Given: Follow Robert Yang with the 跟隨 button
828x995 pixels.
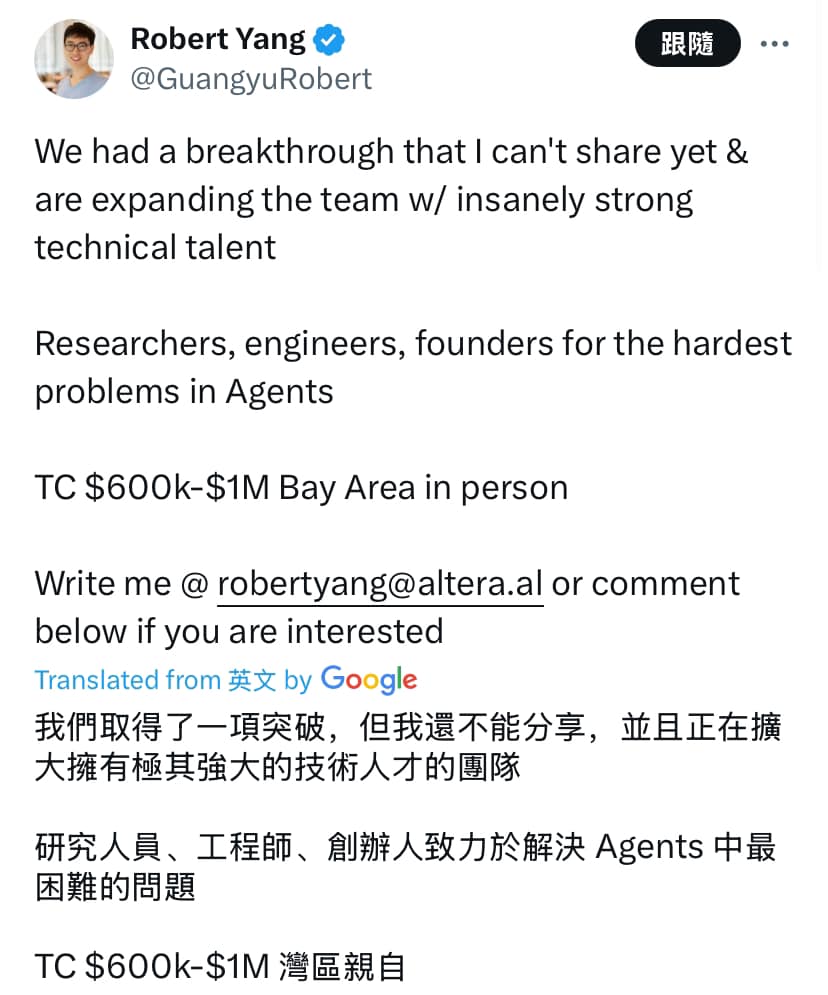Looking at the screenshot, I should [688, 44].
